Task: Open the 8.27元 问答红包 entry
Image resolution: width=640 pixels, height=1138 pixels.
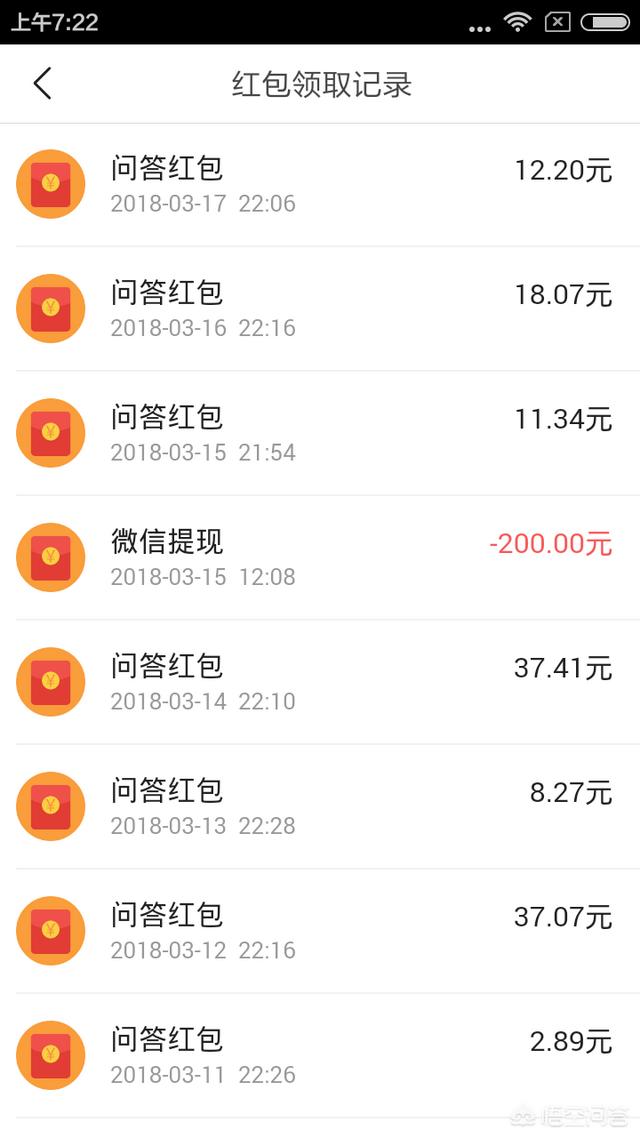Action: tap(320, 806)
